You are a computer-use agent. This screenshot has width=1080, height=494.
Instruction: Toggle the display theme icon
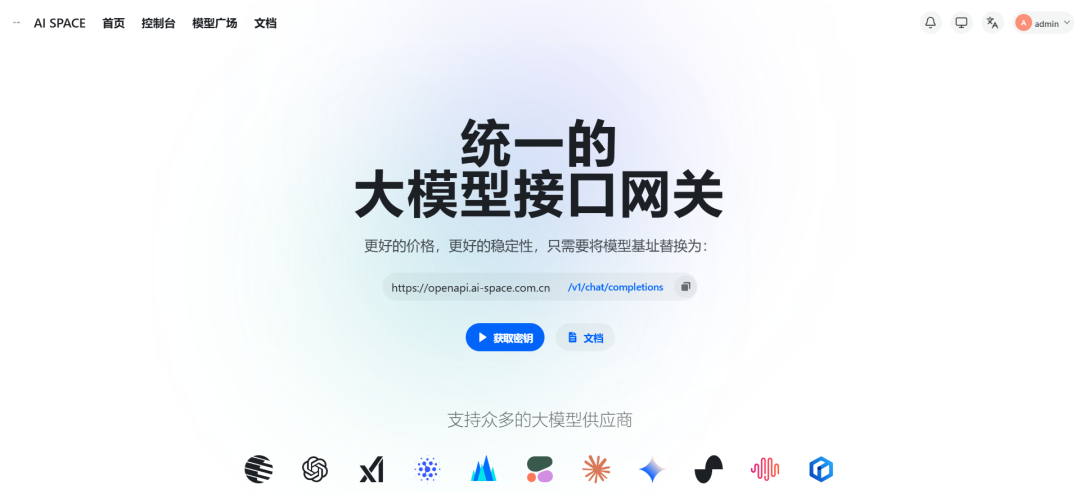pyautogui.click(x=961, y=22)
